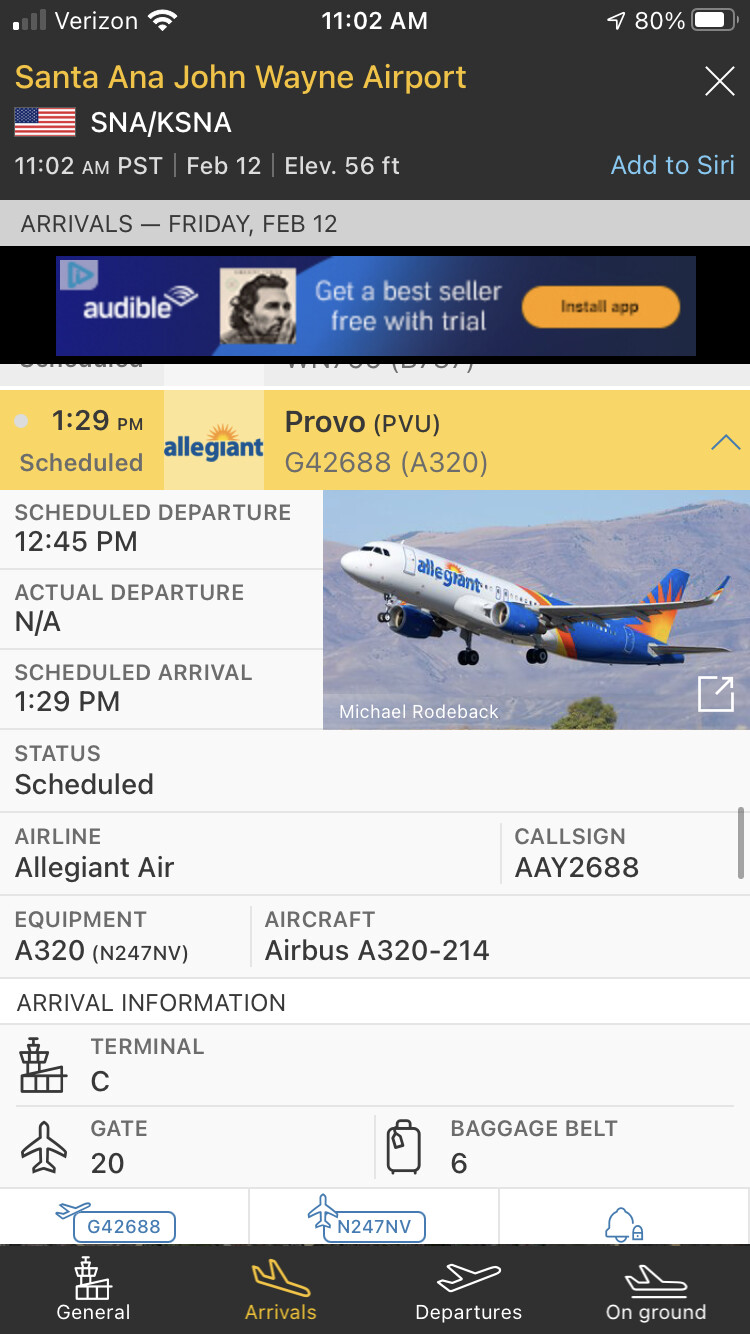Tap Install app on the Audible banner
Screen dimensions: 750x1334
(600, 307)
